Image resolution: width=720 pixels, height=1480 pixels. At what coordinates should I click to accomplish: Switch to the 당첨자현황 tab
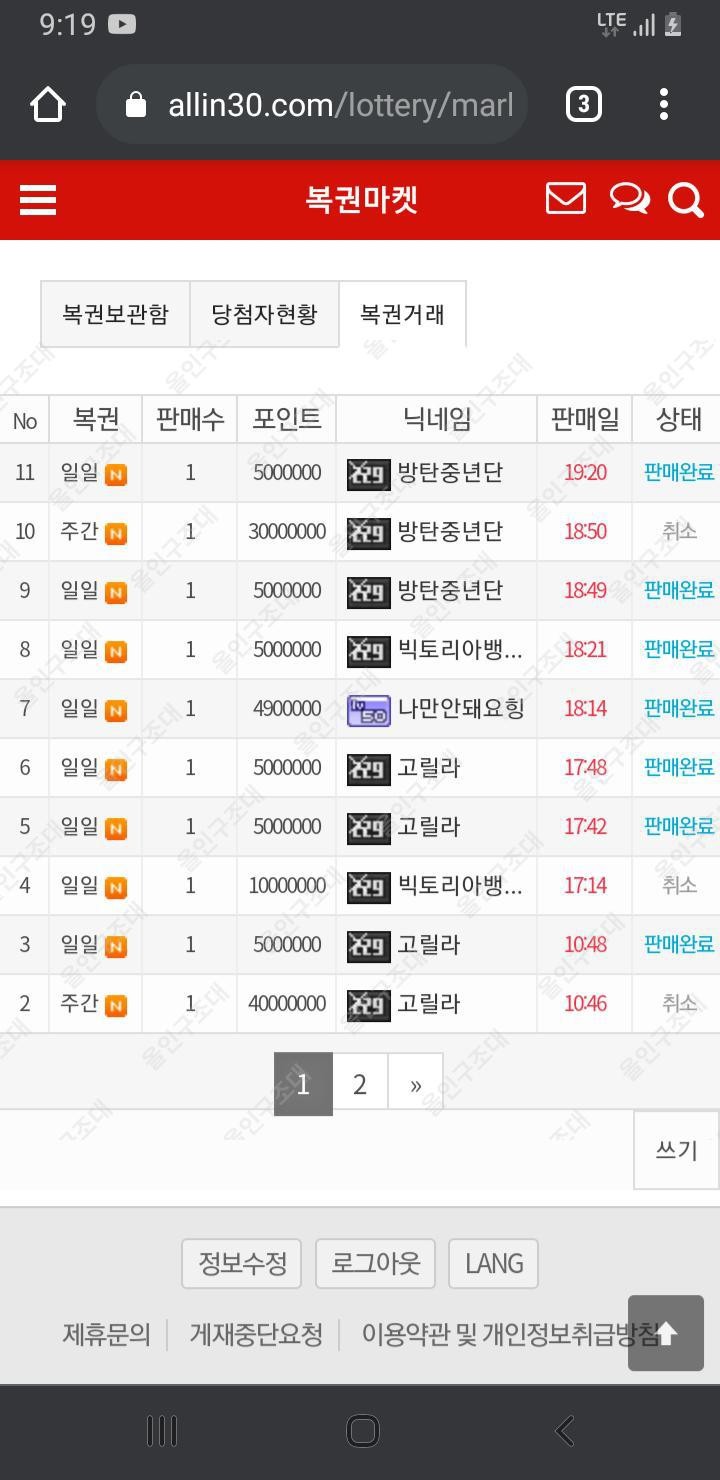pyautogui.click(x=264, y=314)
